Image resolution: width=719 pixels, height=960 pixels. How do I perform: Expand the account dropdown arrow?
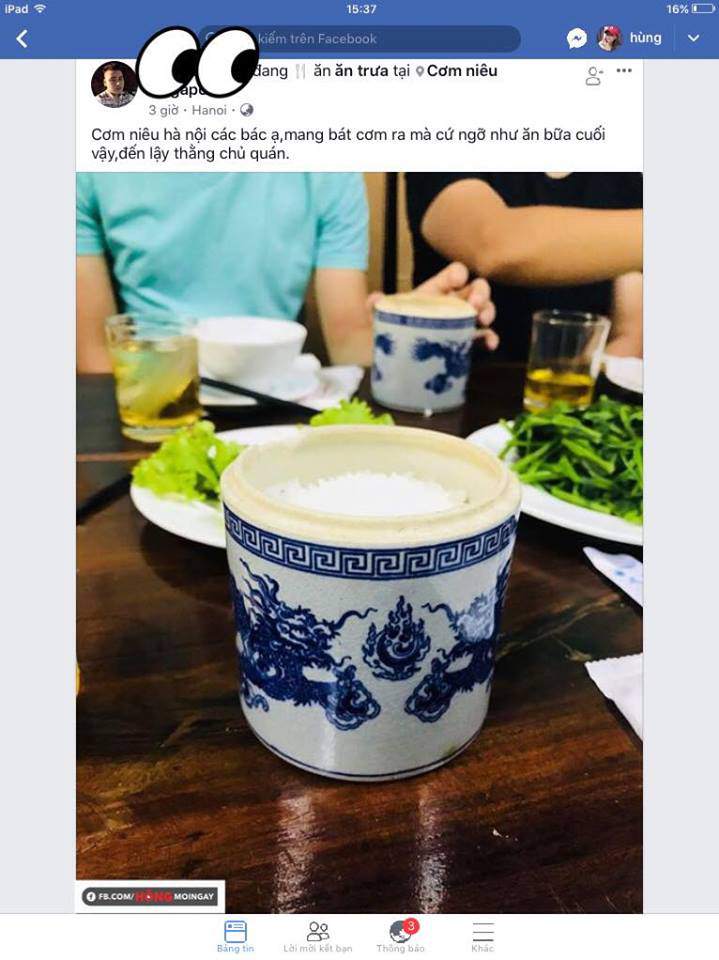point(694,39)
